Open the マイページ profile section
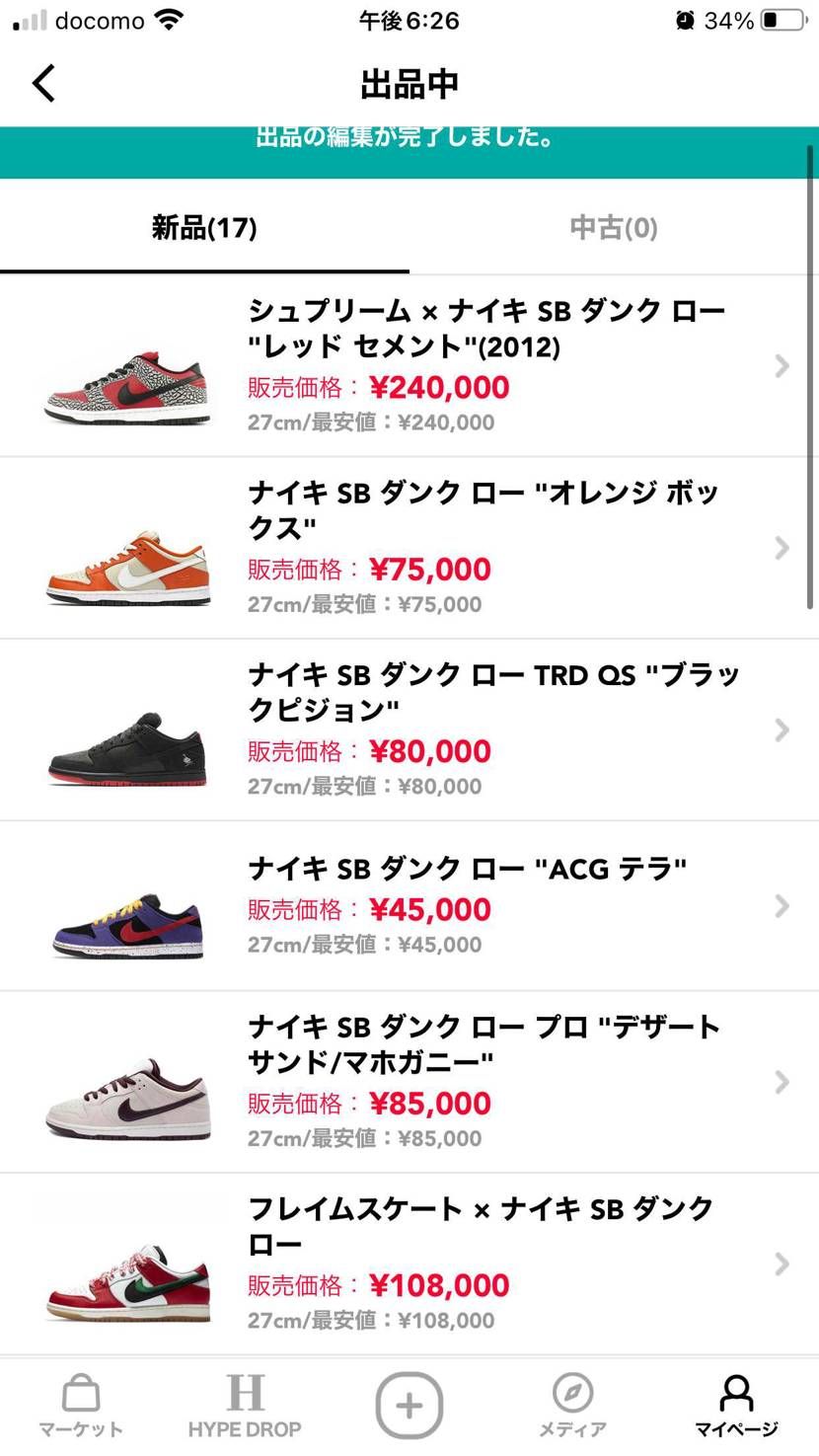 pos(735,1402)
